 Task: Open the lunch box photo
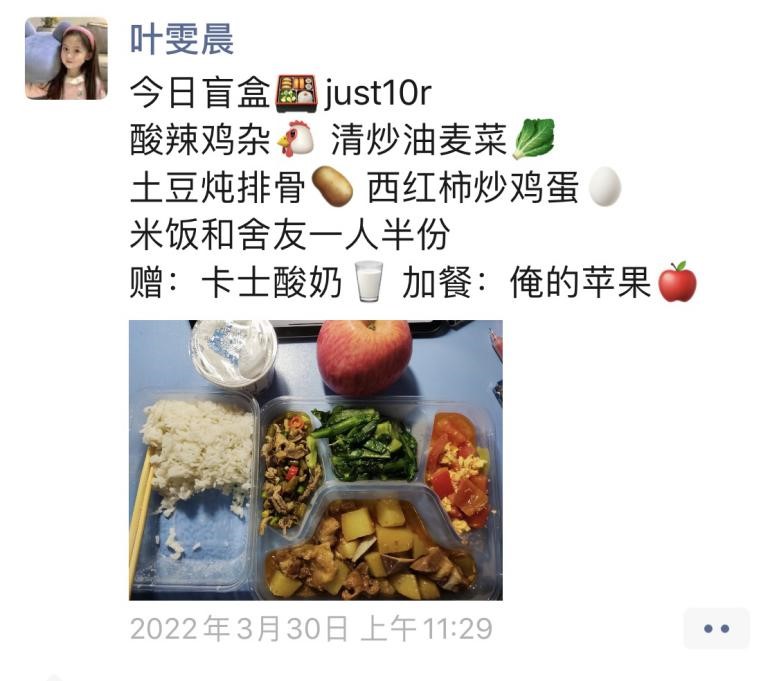tap(315, 459)
